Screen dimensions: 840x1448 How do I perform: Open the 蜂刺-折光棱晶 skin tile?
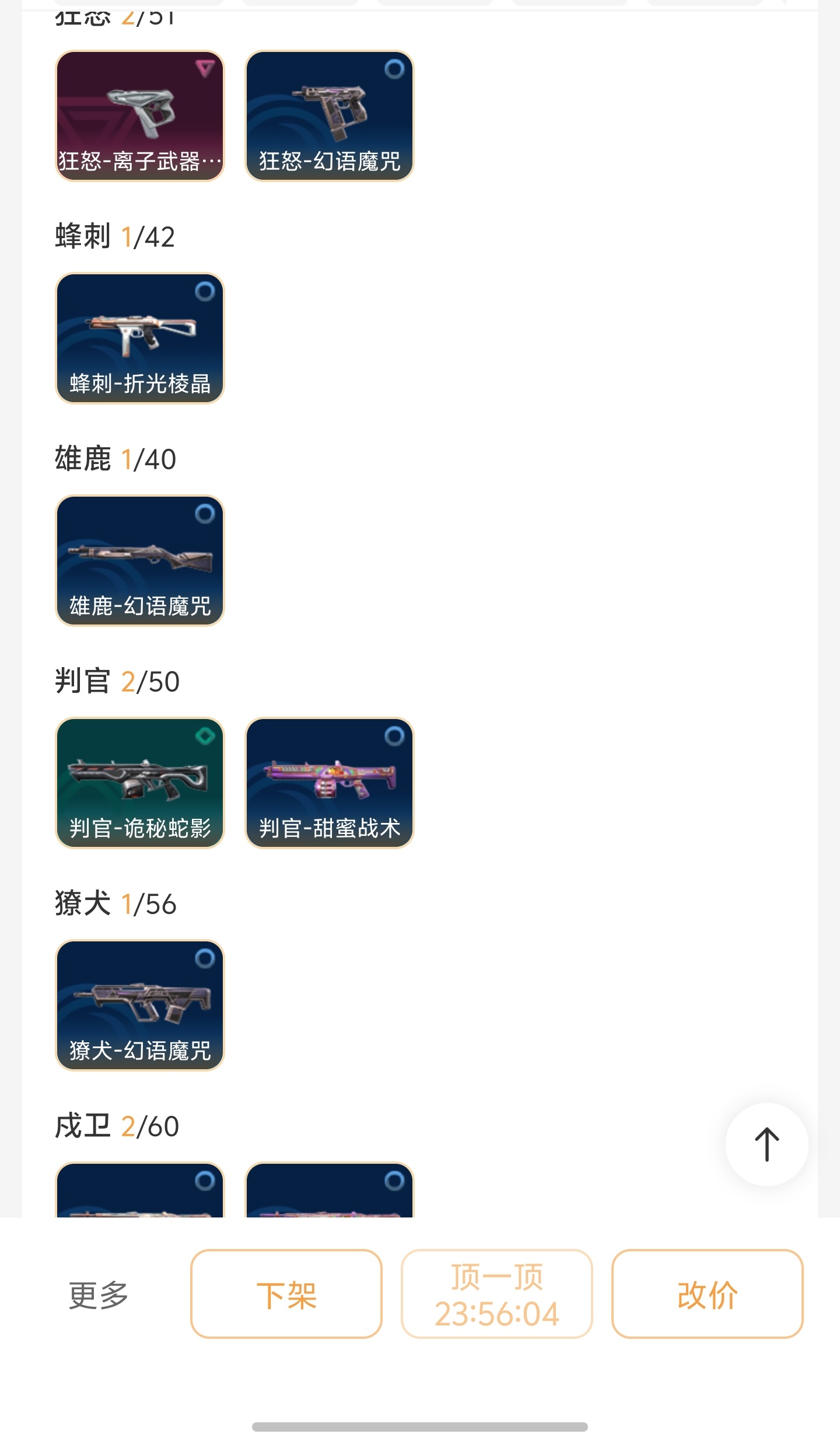[140, 338]
